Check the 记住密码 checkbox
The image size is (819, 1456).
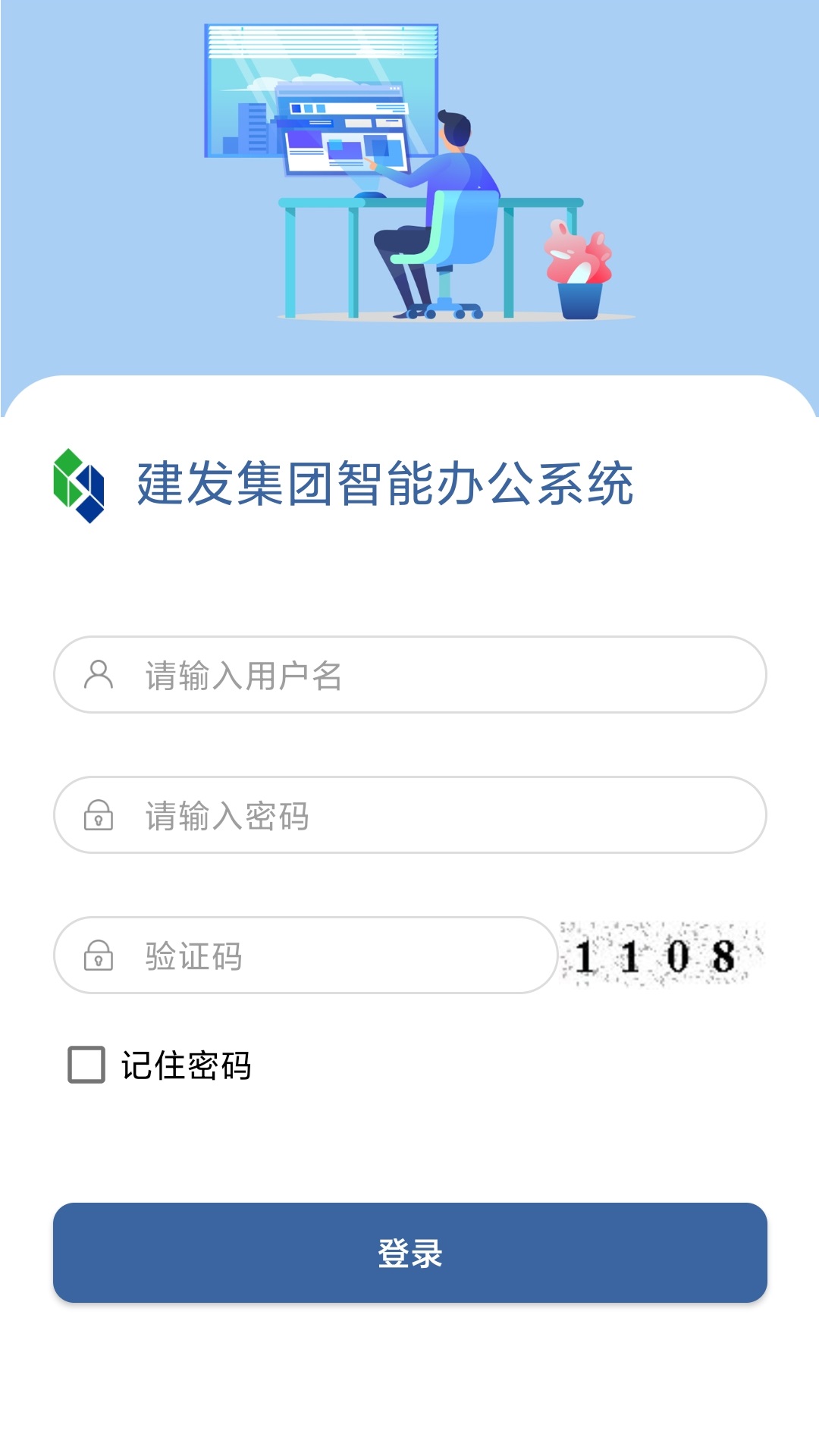(x=86, y=1065)
